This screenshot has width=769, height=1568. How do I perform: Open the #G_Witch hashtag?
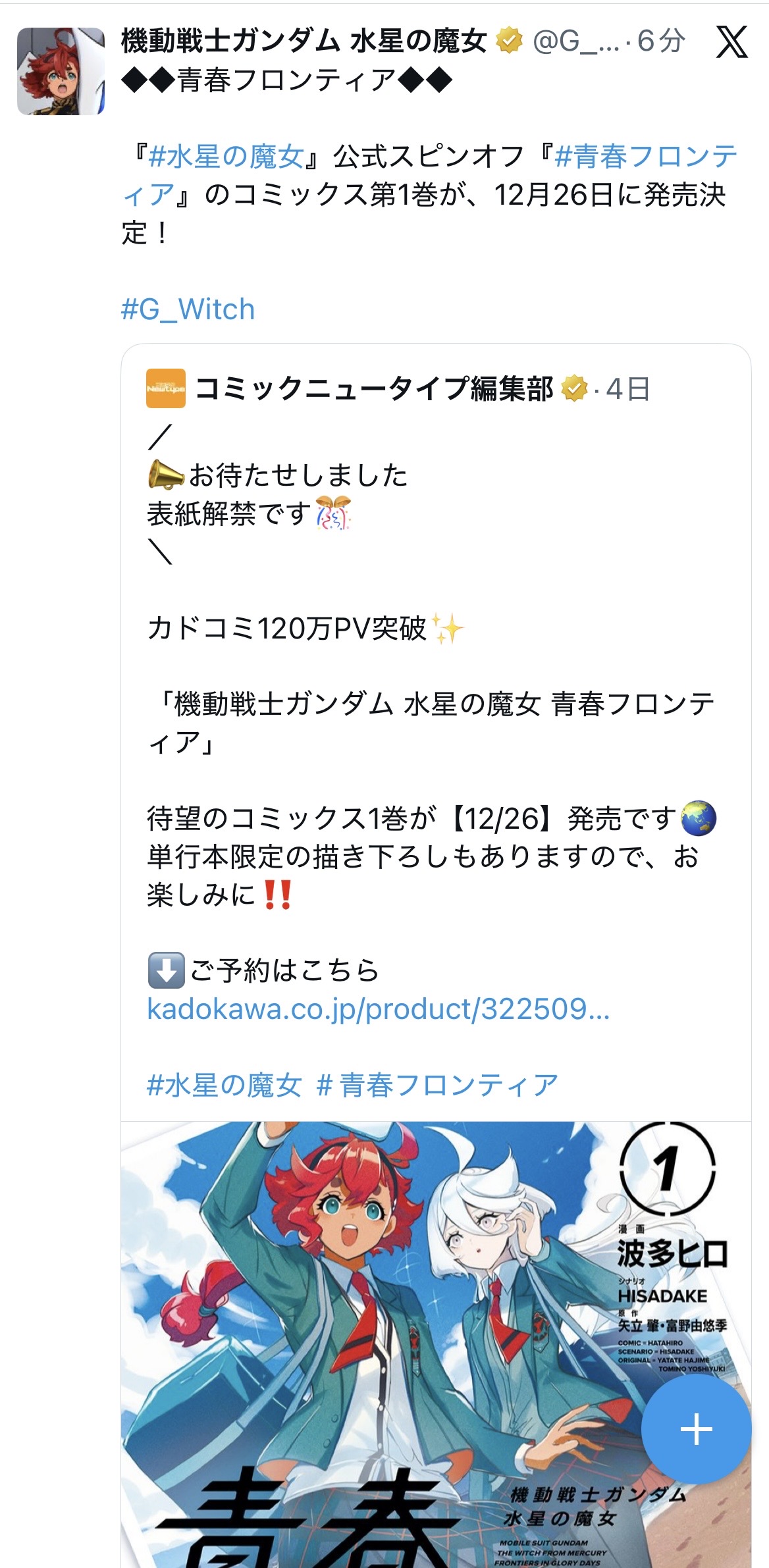click(188, 309)
